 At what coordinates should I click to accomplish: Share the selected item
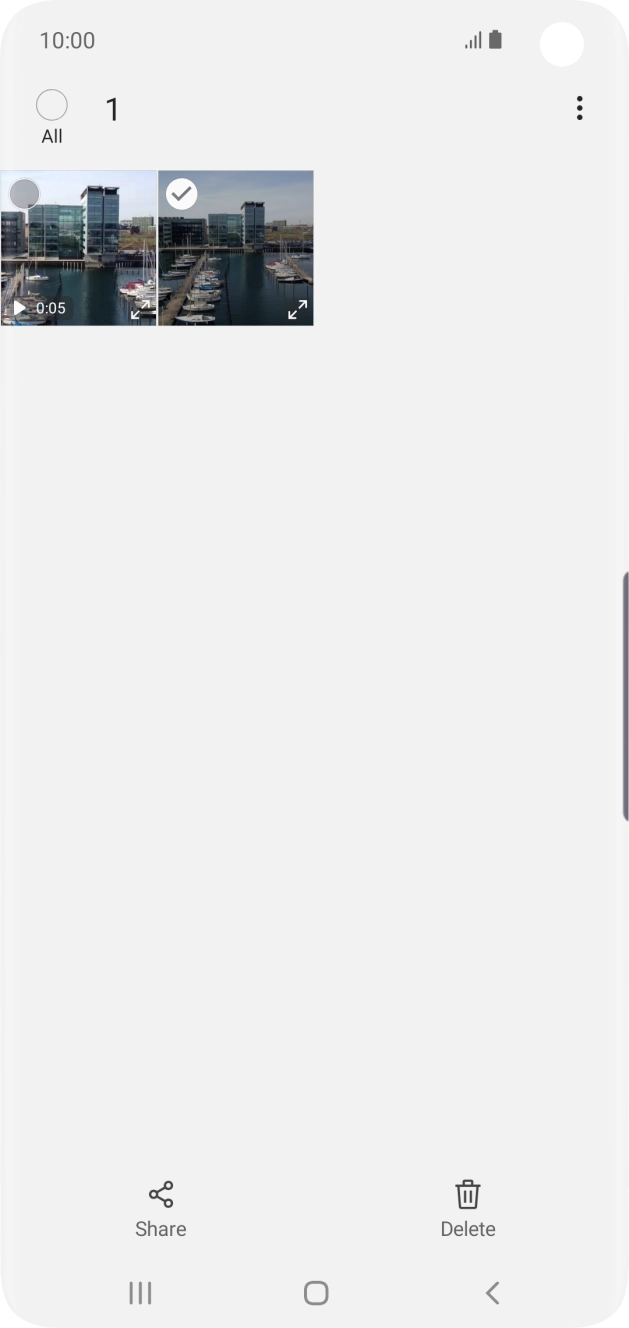[160, 1208]
